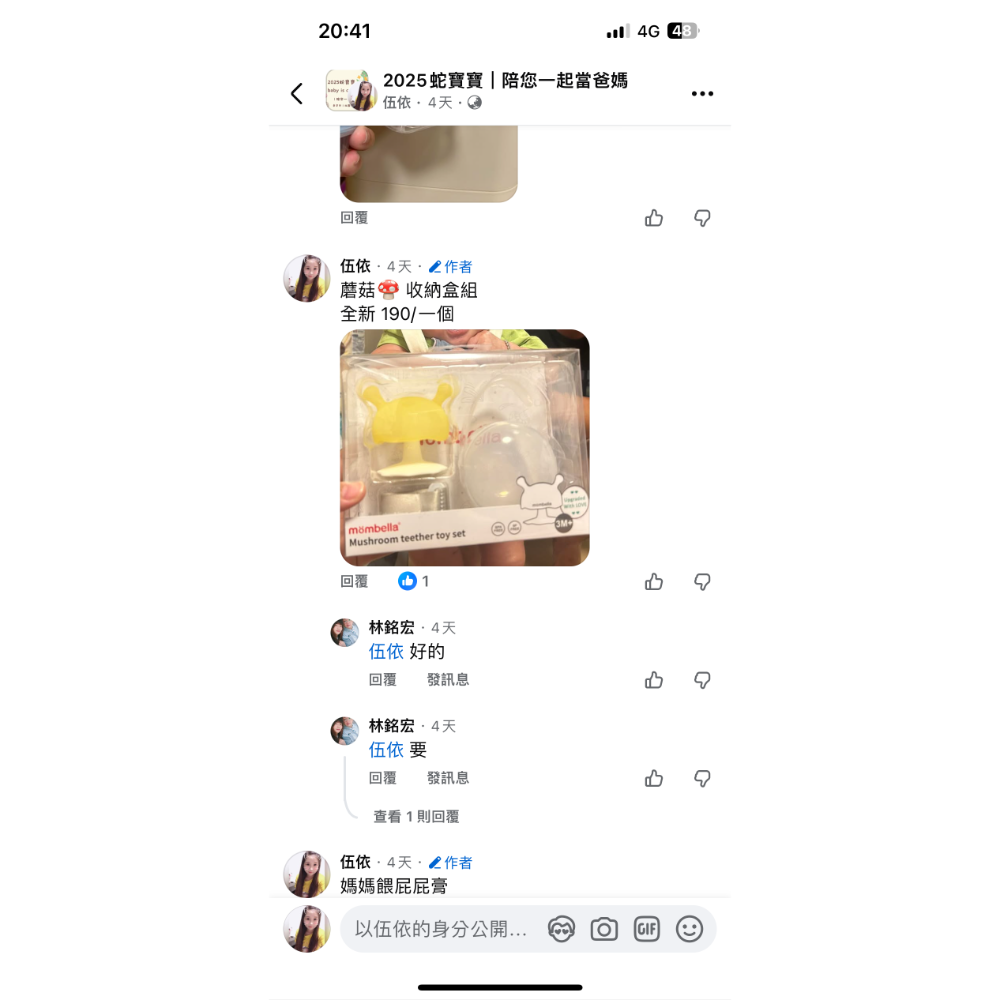Tap the comment box 以伍依的身分公開

441,929
